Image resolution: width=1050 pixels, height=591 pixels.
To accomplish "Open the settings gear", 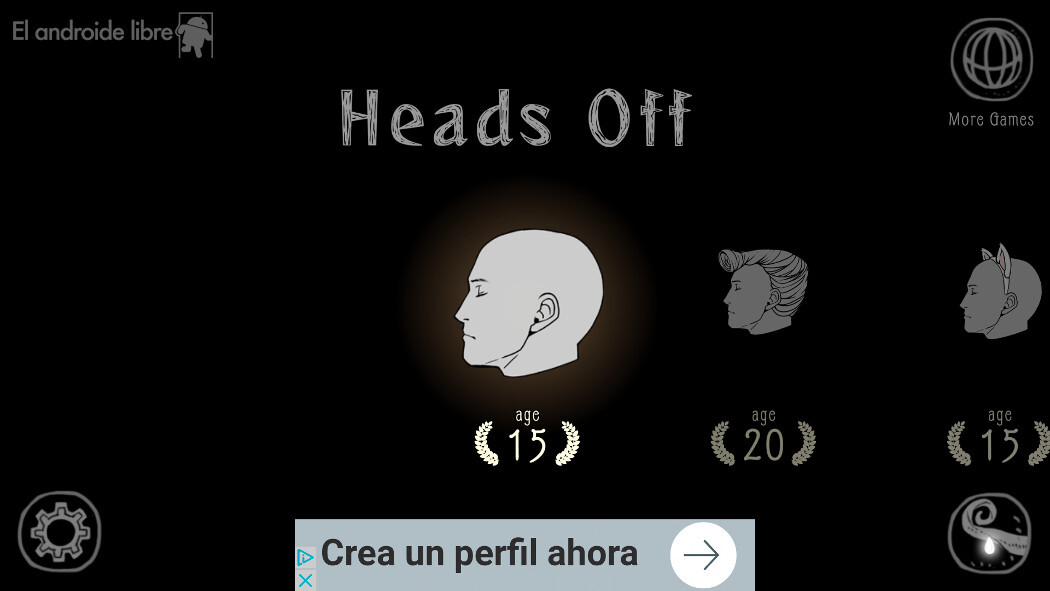I will coord(60,531).
